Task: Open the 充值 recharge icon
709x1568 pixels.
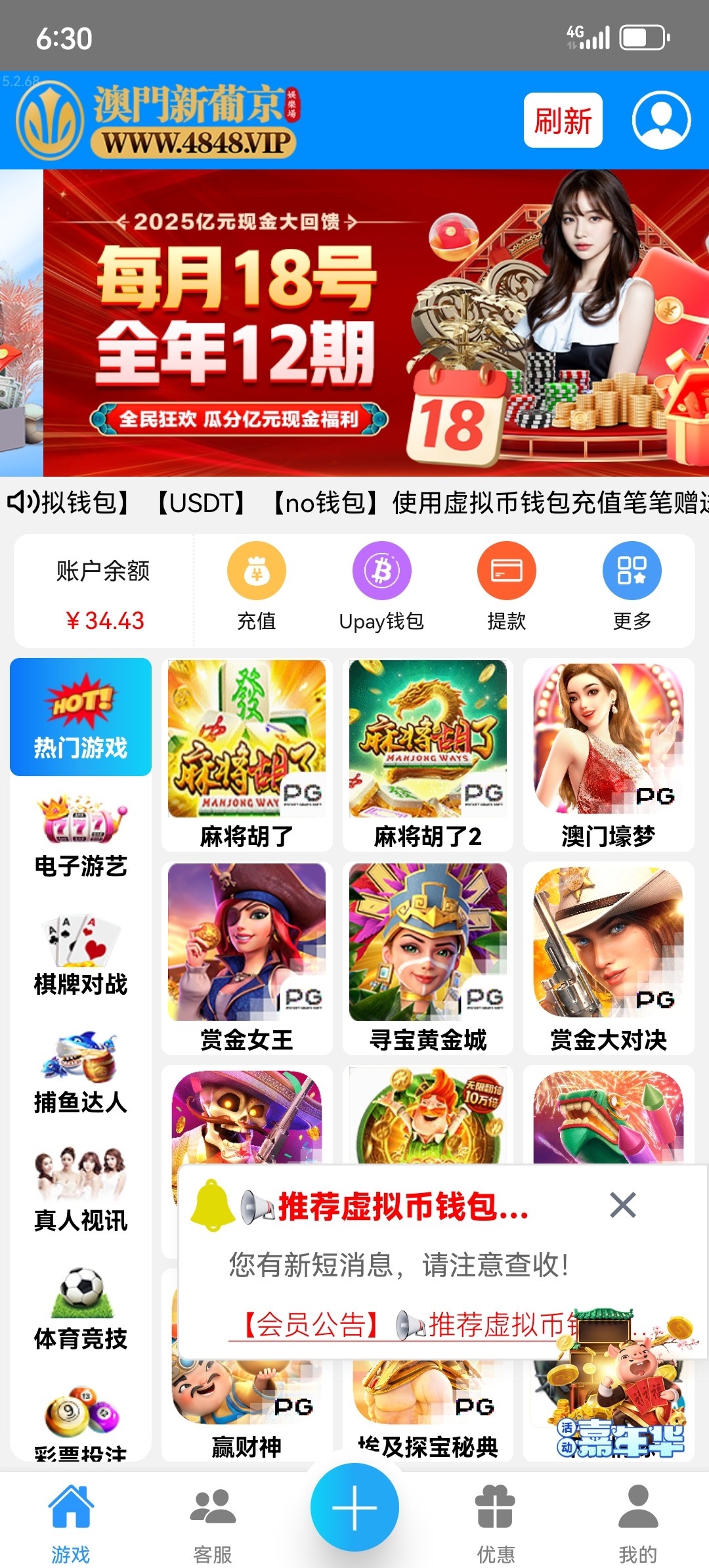Action: click(x=256, y=584)
